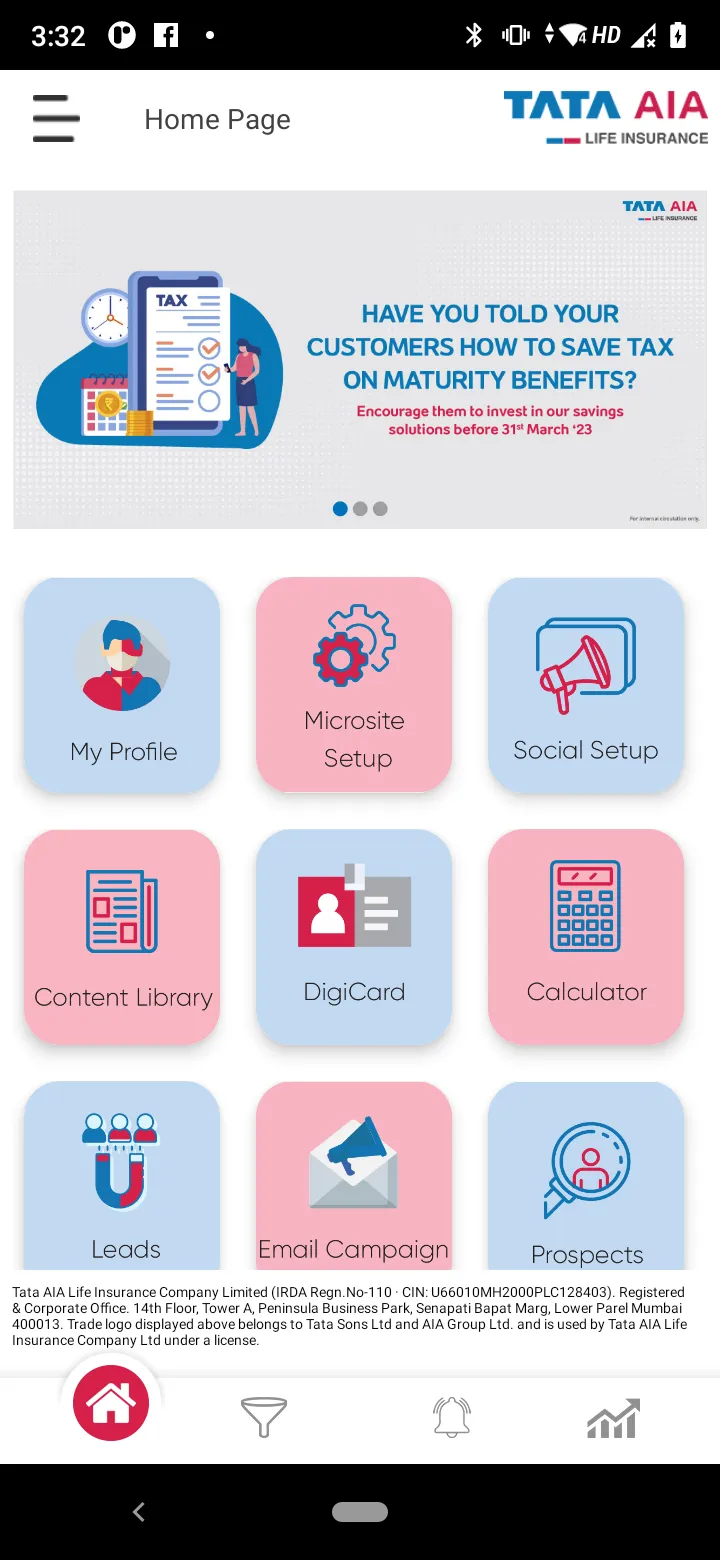The width and height of the screenshot is (720, 1560).
Task: Tap the system back button
Action: pyautogui.click(x=139, y=1512)
